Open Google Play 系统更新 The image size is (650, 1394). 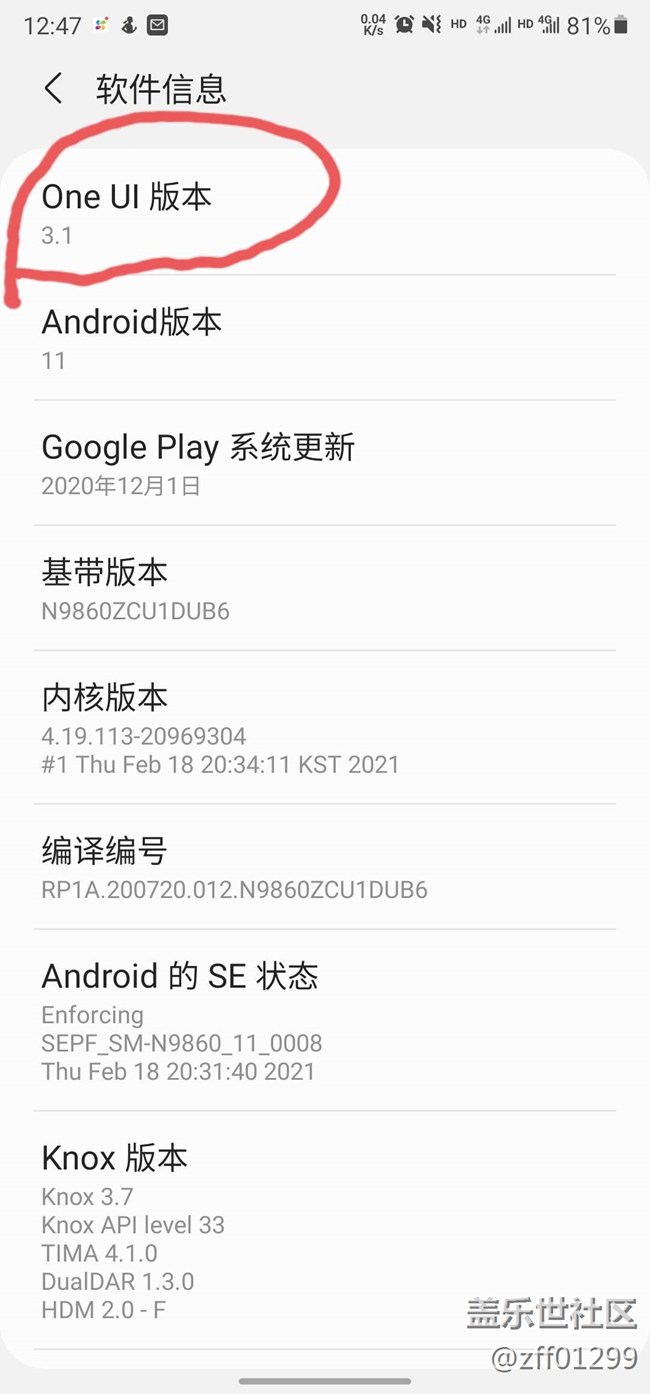pos(325,463)
